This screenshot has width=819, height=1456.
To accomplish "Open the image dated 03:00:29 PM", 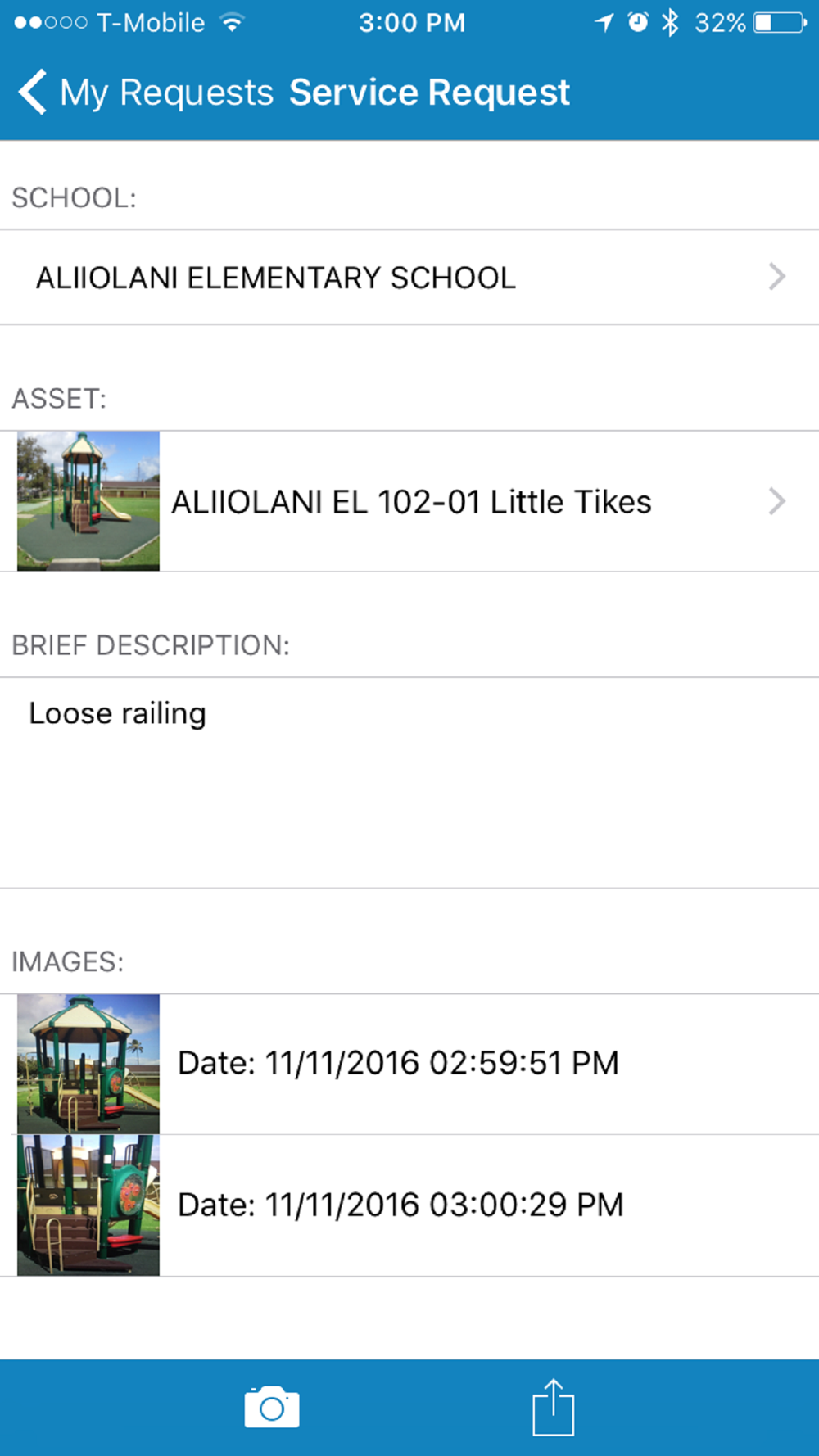I will 409,1205.
